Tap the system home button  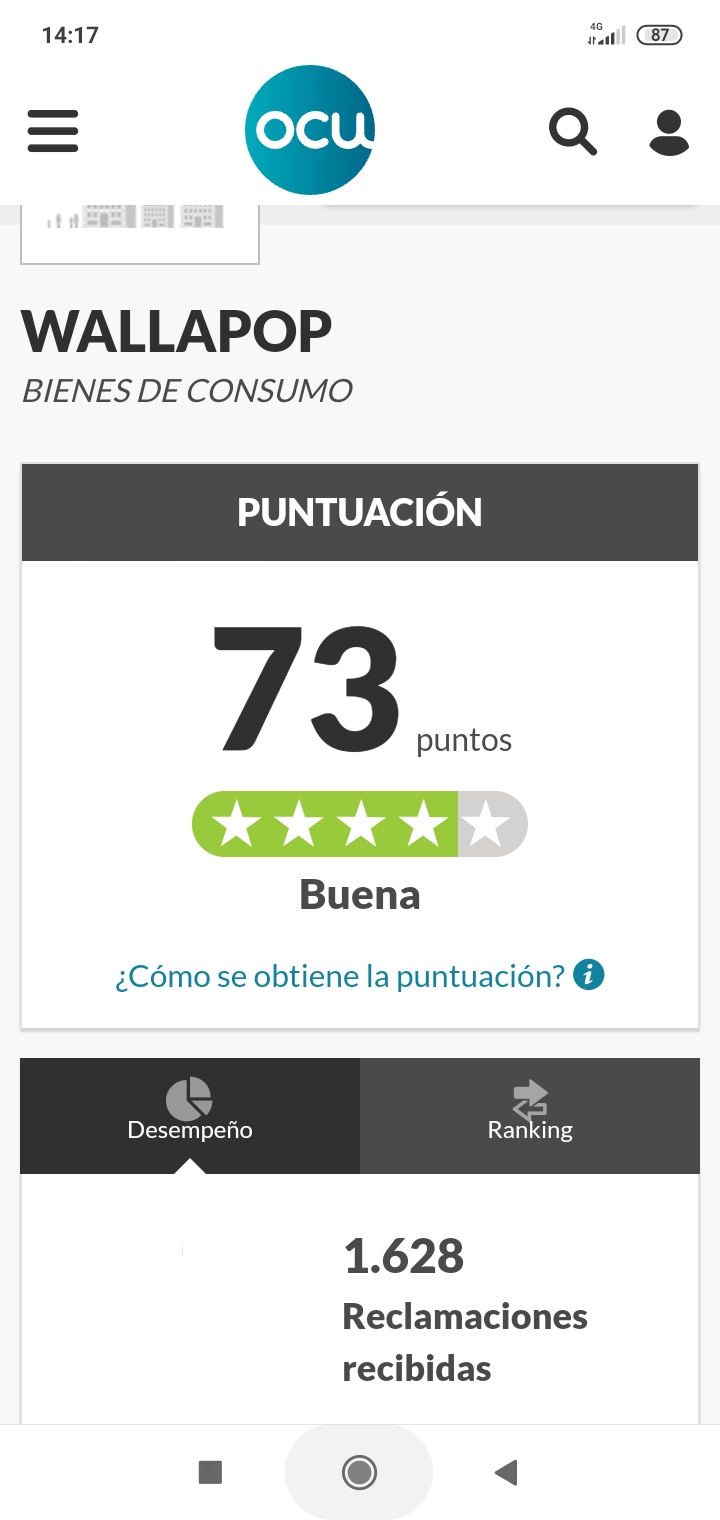pyautogui.click(x=359, y=1472)
